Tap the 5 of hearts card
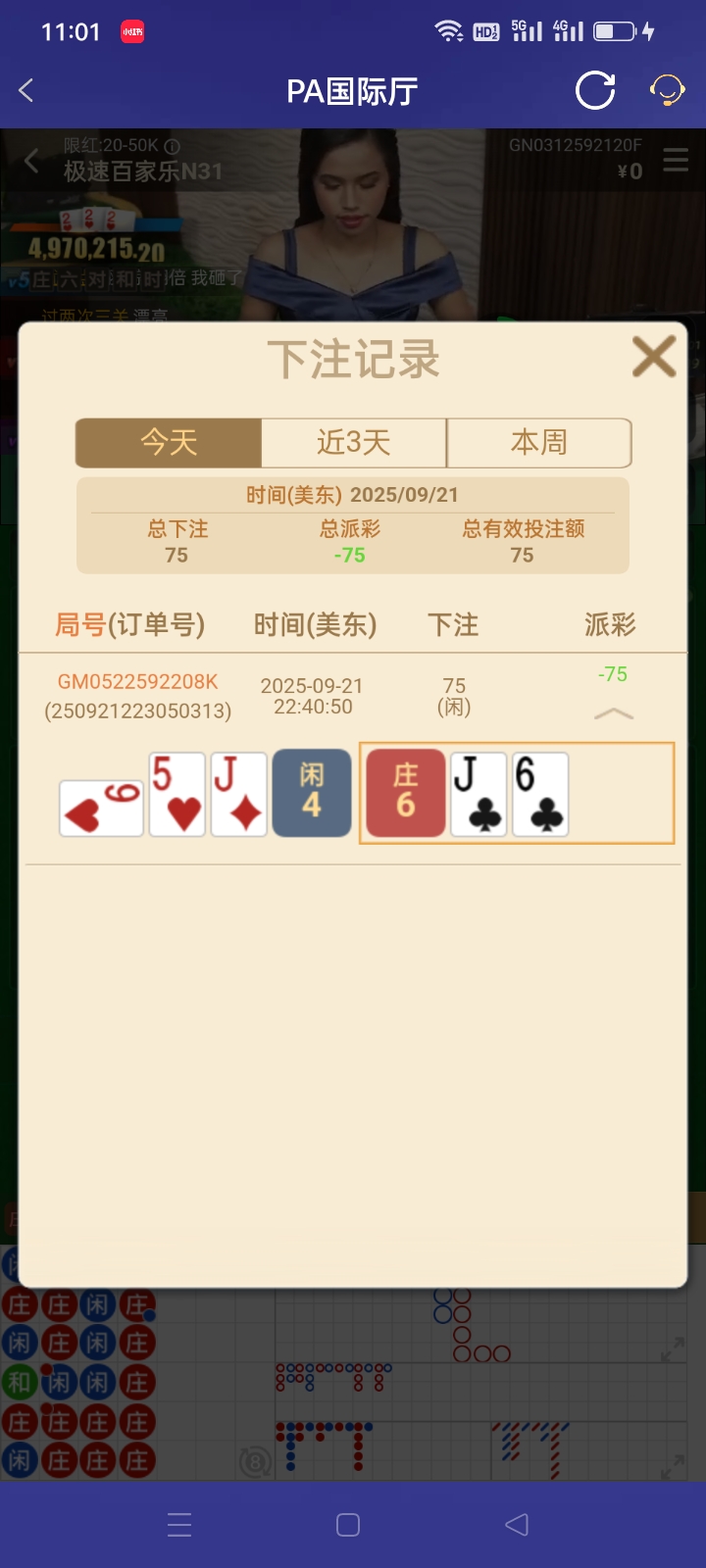706x1568 pixels. click(177, 794)
